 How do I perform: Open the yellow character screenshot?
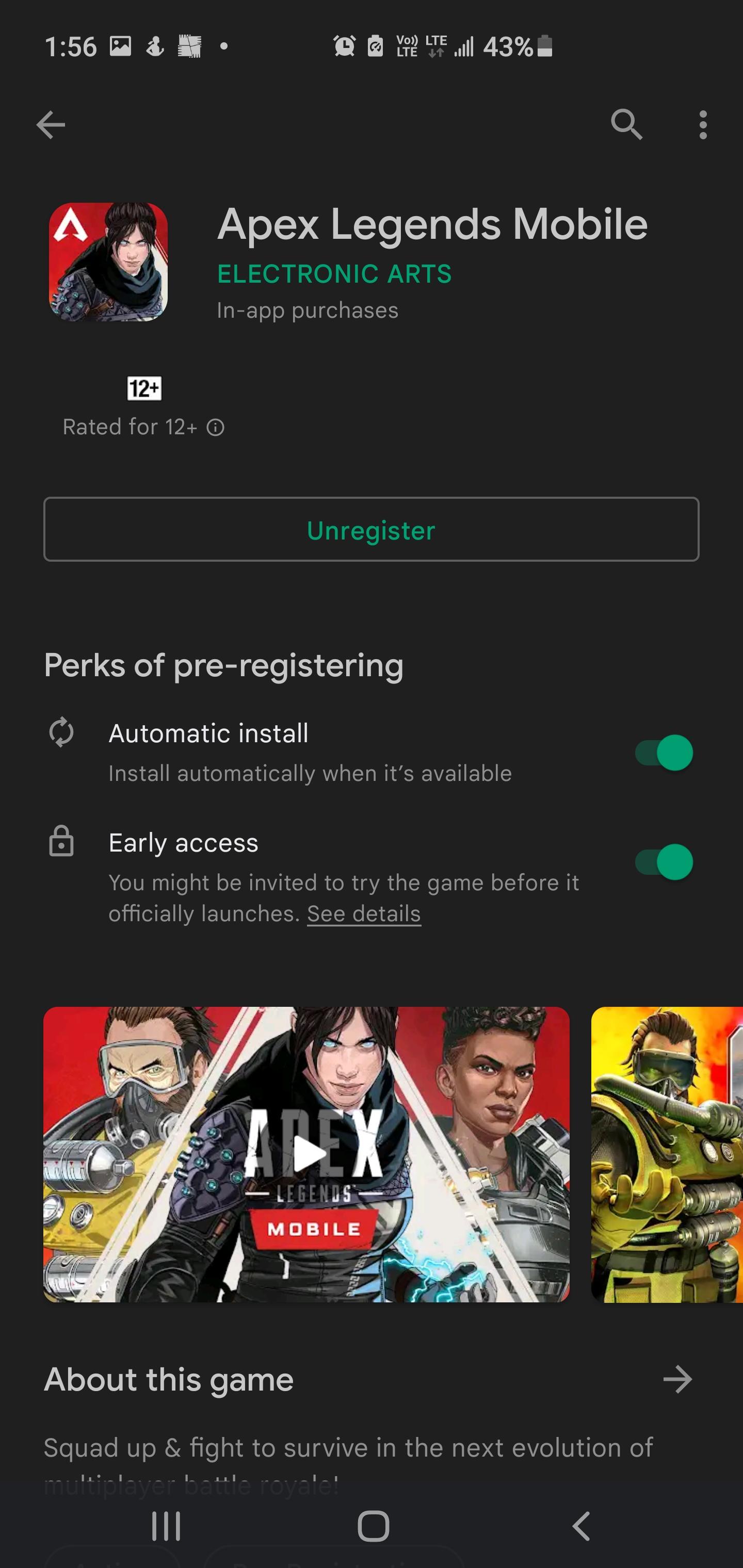click(x=667, y=1154)
